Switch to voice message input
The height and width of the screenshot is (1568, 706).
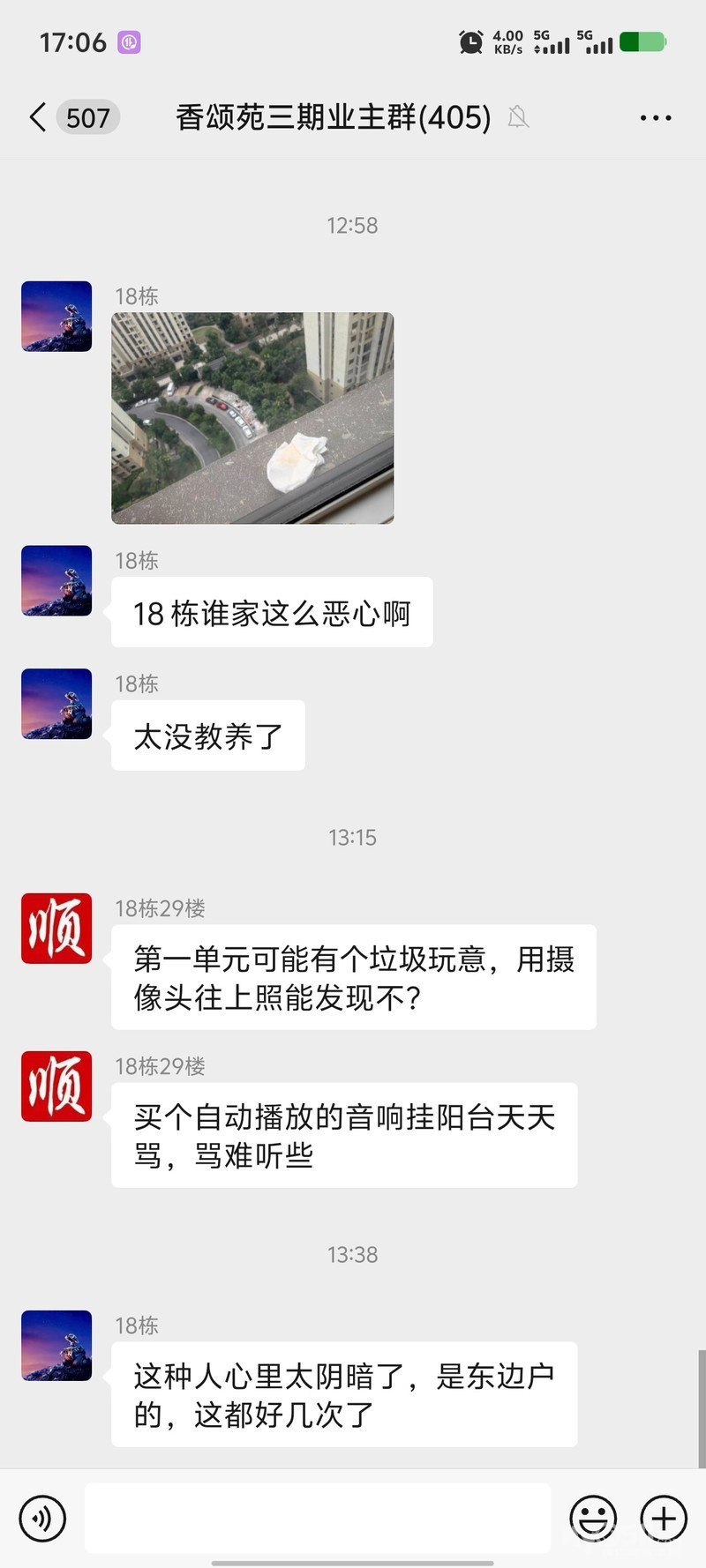[x=42, y=1518]
